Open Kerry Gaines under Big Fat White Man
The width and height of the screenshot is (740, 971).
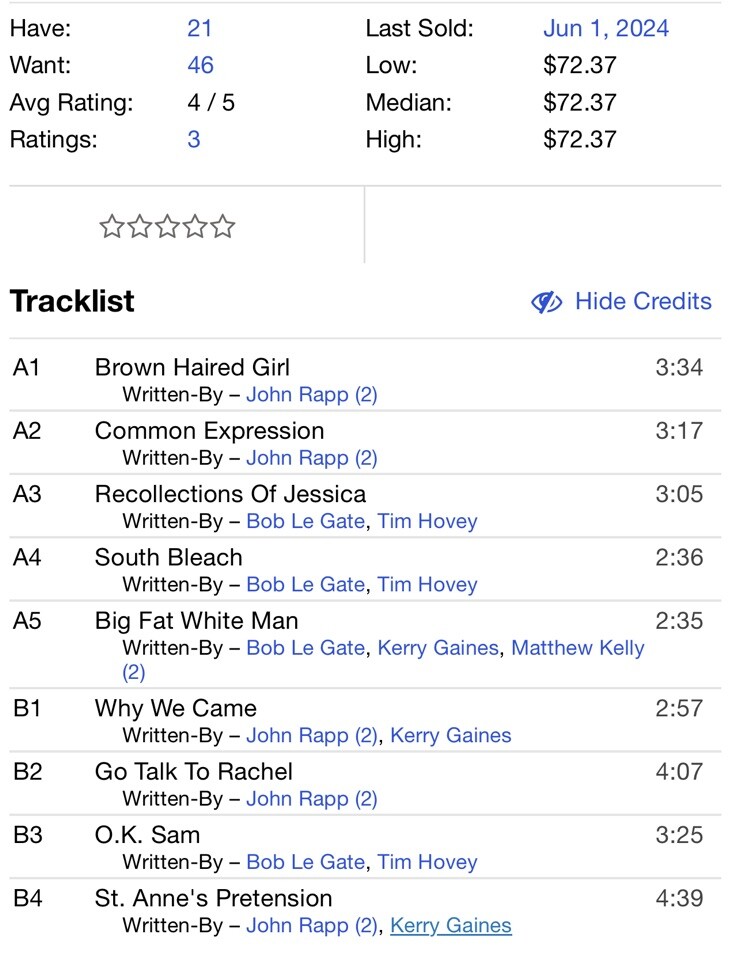(437, 648)
